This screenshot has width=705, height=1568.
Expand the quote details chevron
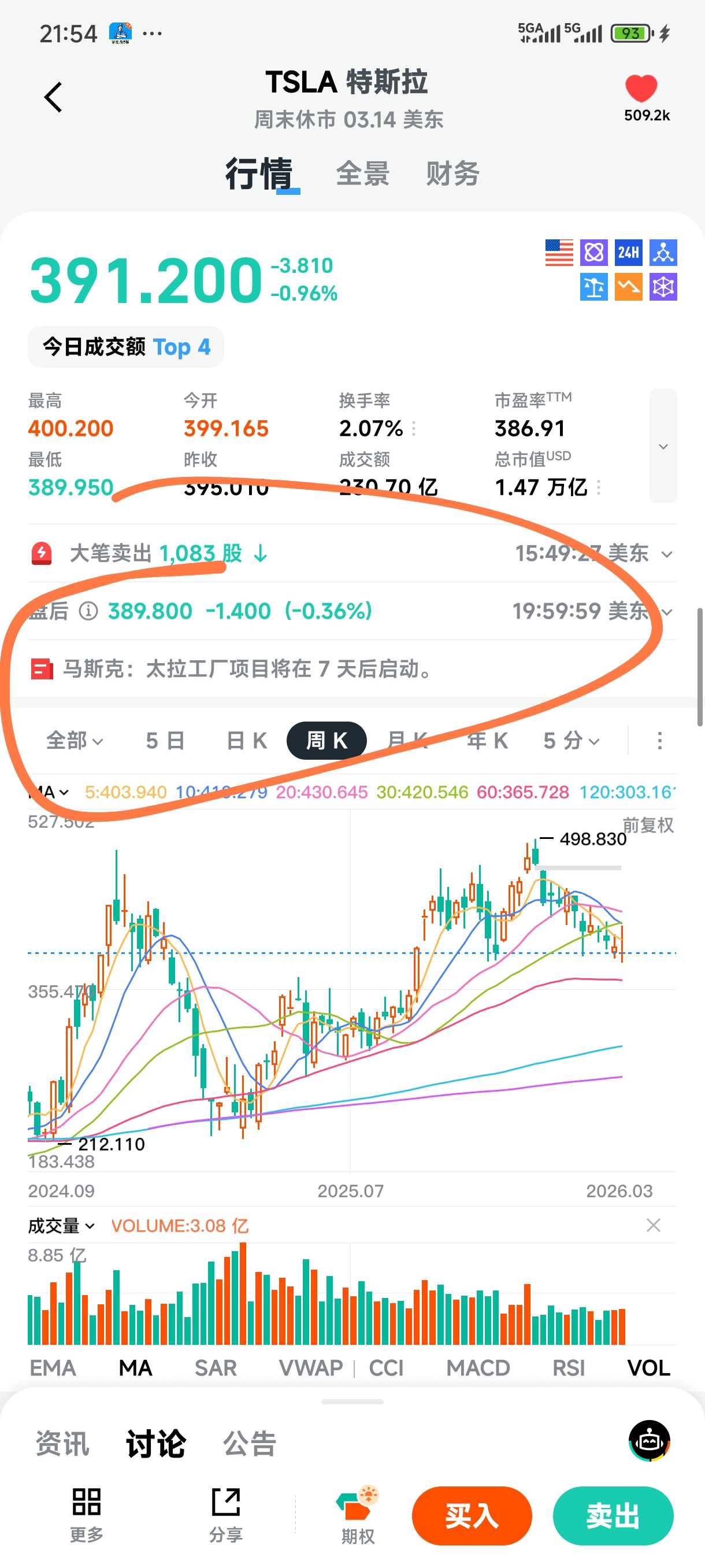click(x=663, y=446)
